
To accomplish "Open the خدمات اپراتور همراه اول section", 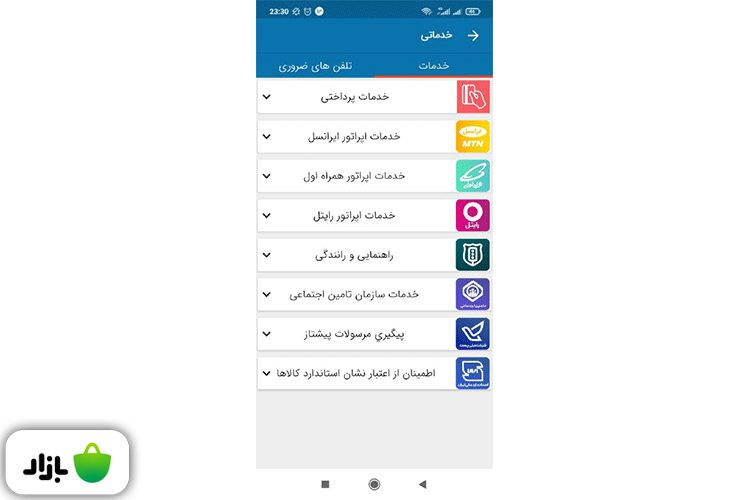I will click(x=355, y=176).
